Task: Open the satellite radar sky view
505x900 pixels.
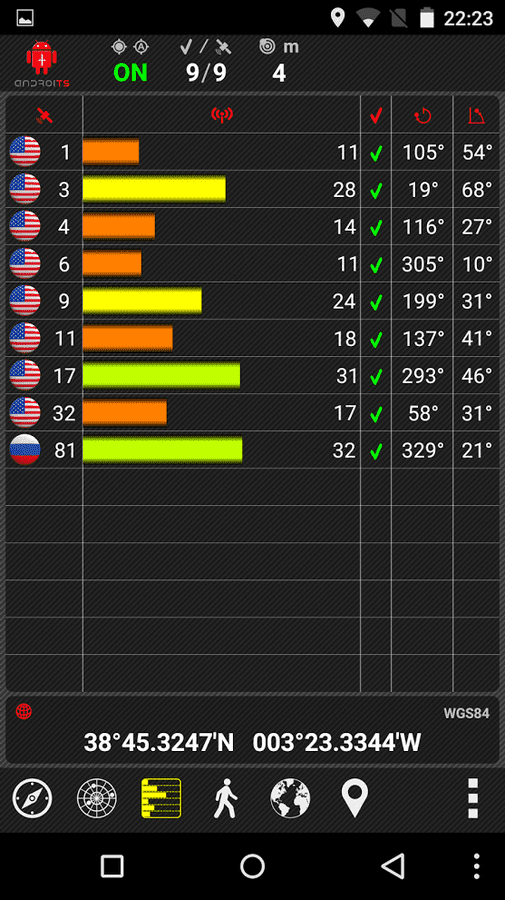Action: point(97,798)
